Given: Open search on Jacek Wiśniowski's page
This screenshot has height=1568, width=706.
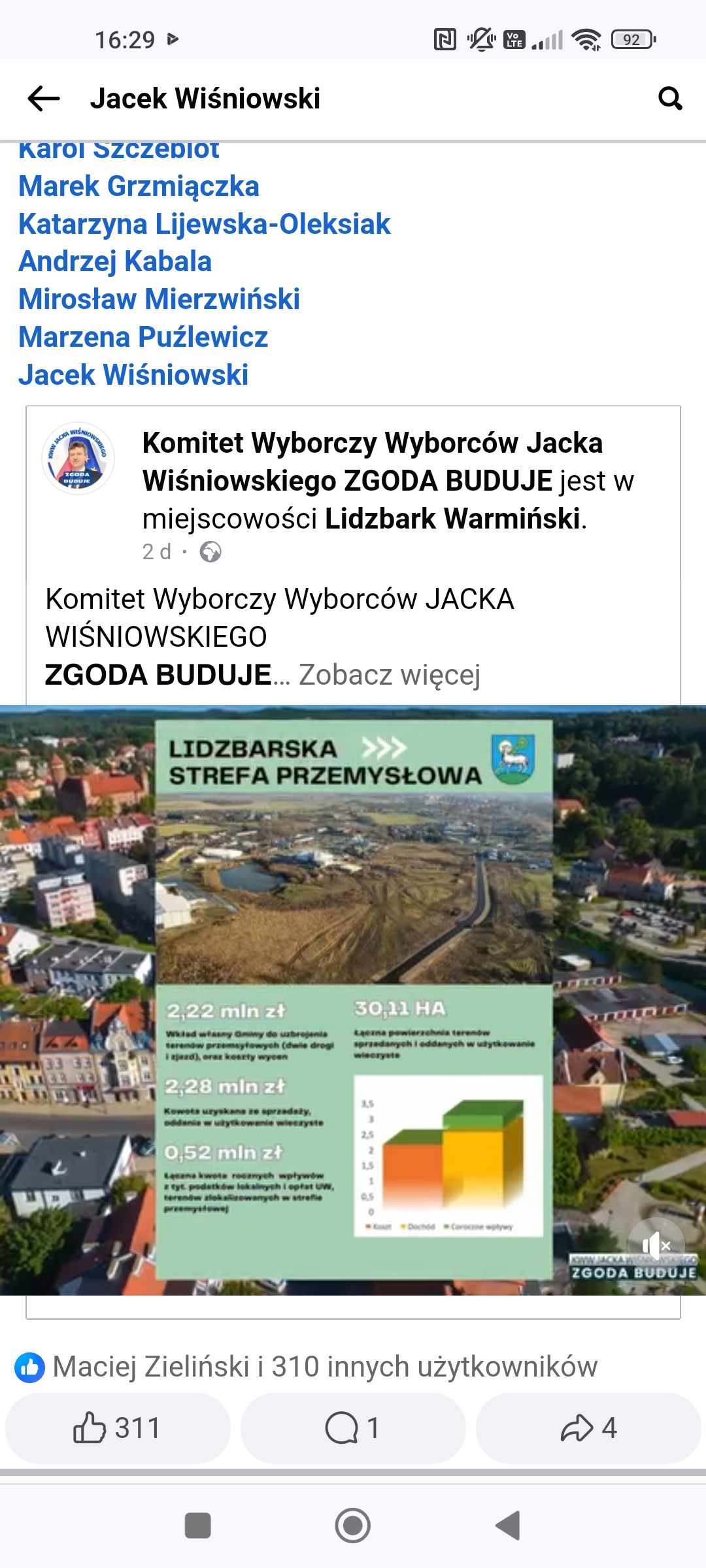Looking at the screenshot, I should click(670, 99).
